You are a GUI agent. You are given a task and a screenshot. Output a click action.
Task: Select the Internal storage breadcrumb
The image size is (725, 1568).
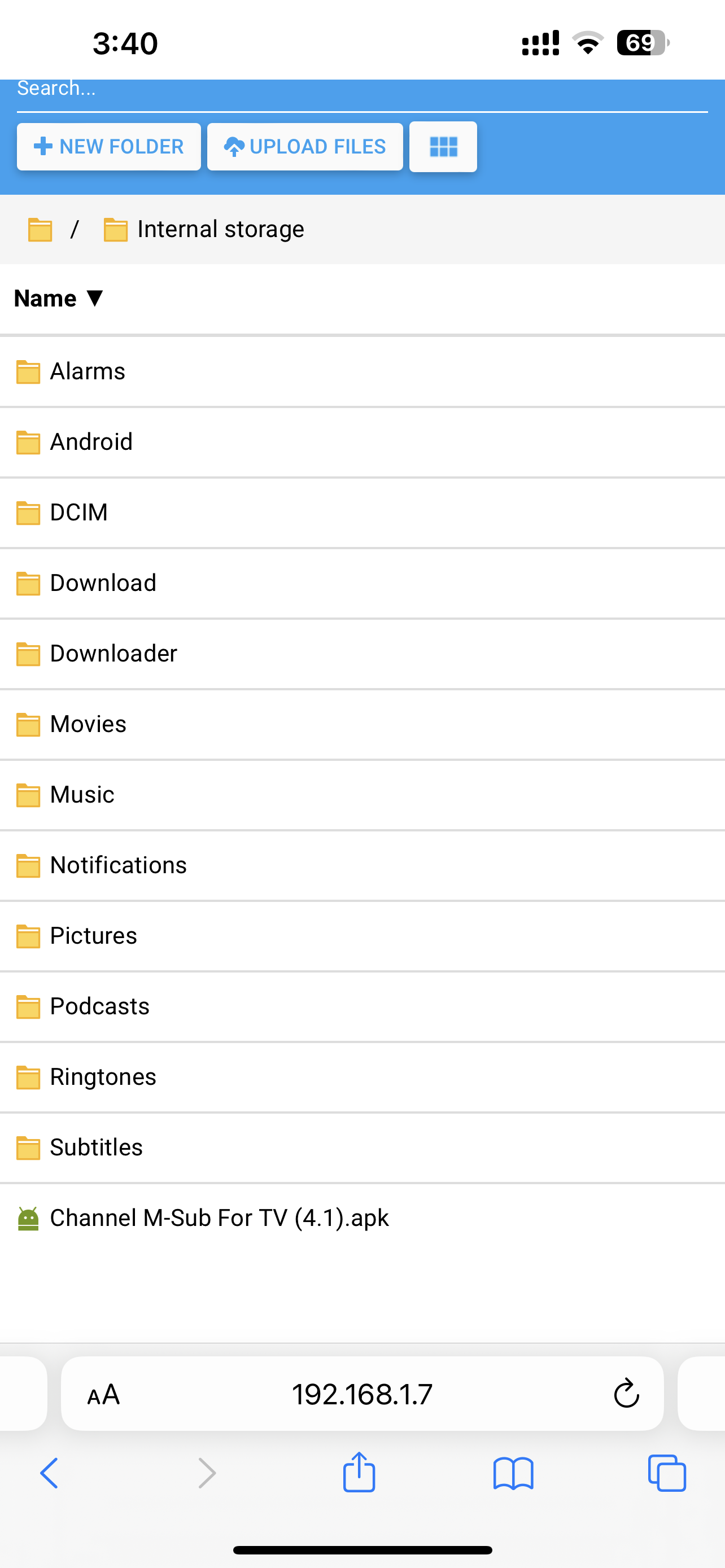pyautogui.click(x=220, y=230)
